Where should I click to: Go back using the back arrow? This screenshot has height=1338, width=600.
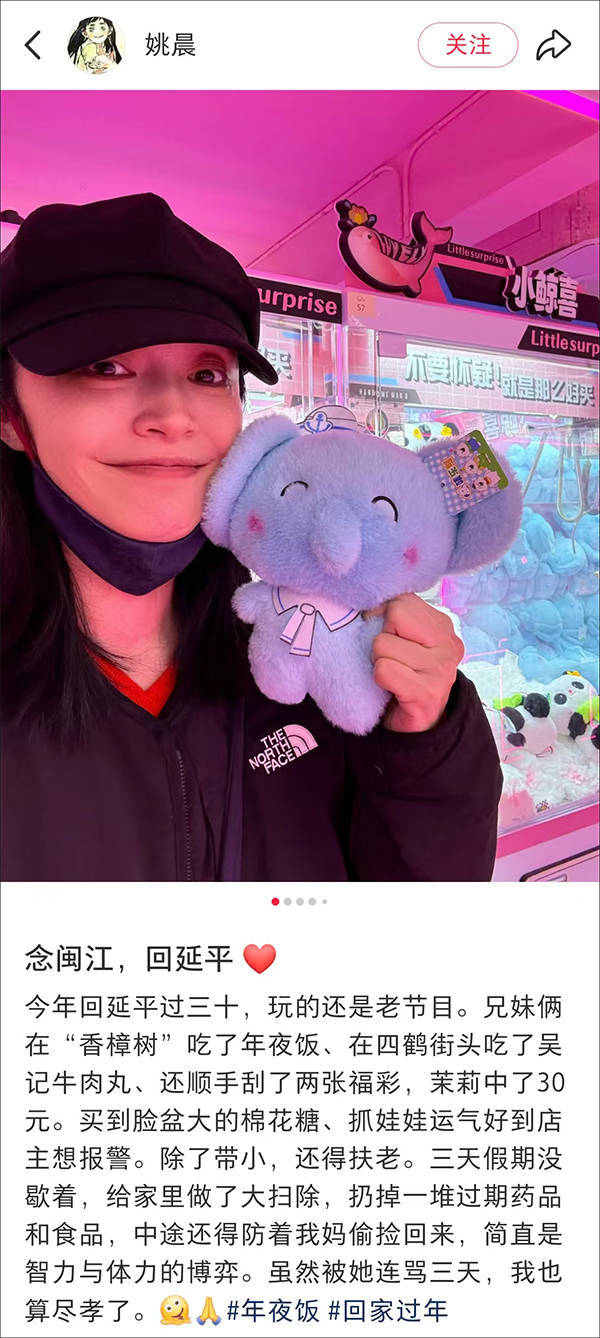point(34,45)
